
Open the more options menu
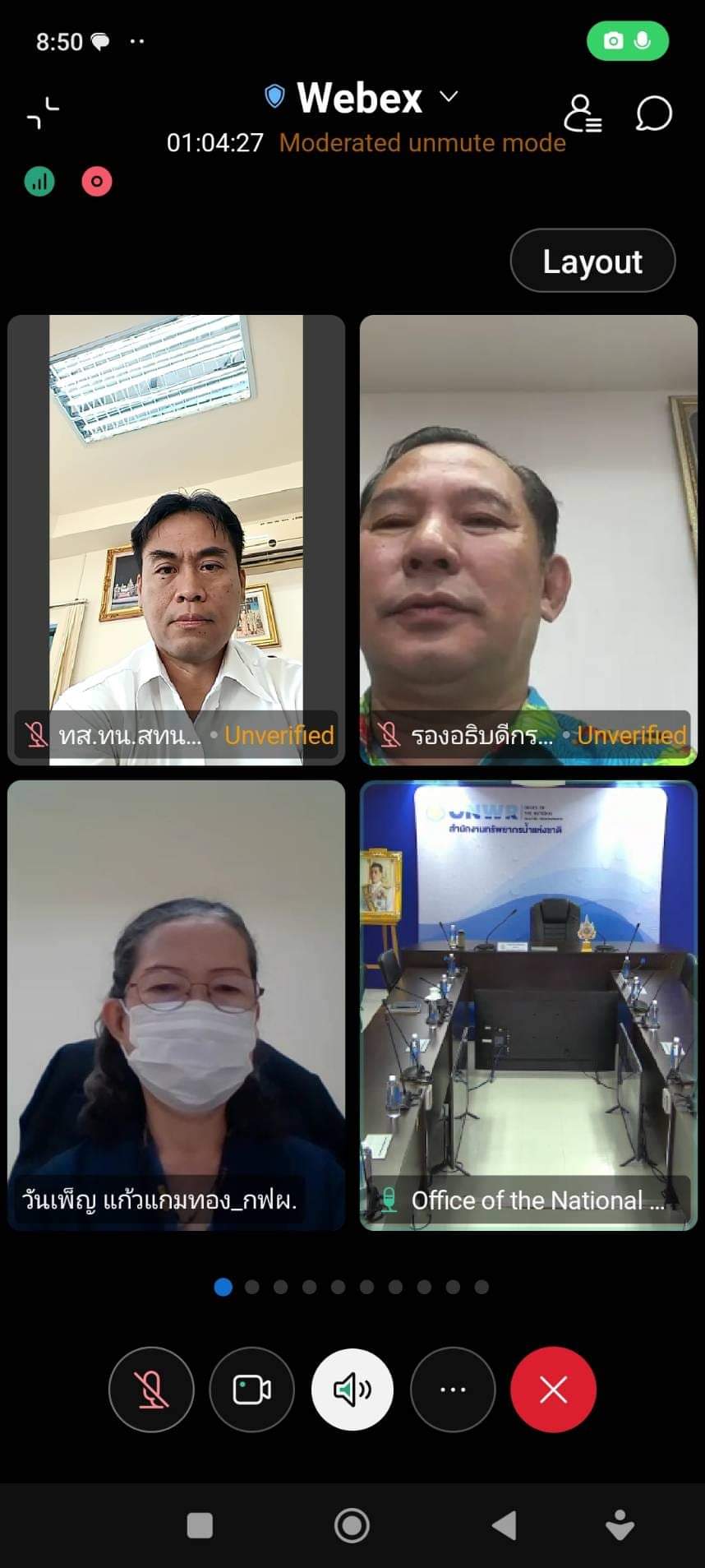(453, 1390)
